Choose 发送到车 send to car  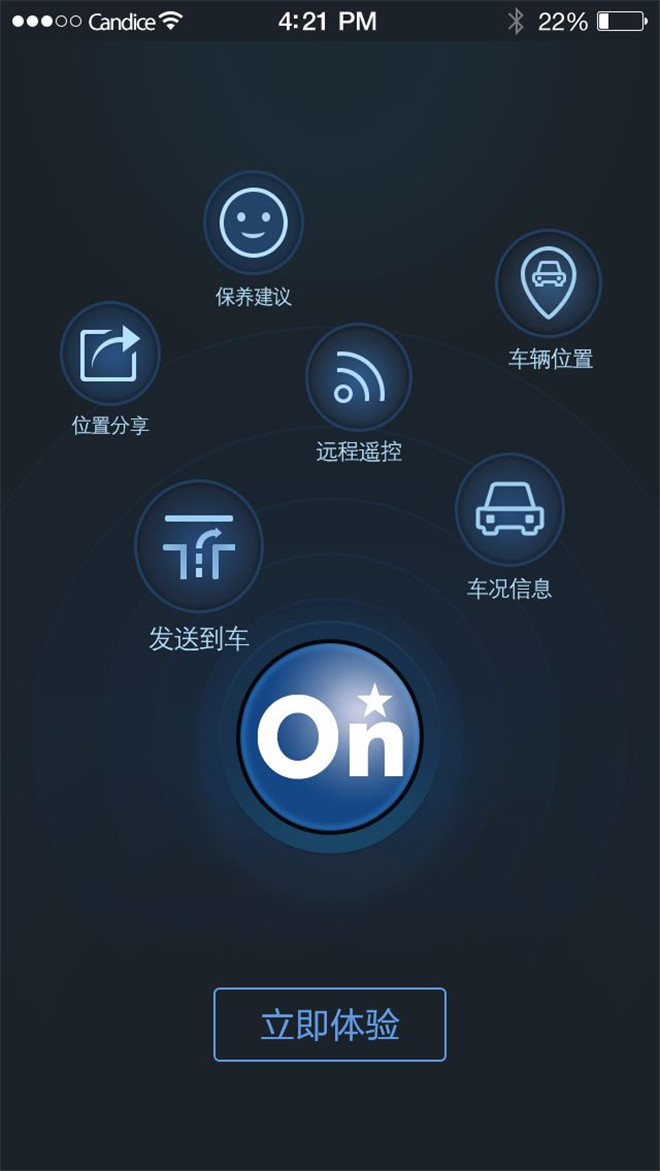pos(198,546)
